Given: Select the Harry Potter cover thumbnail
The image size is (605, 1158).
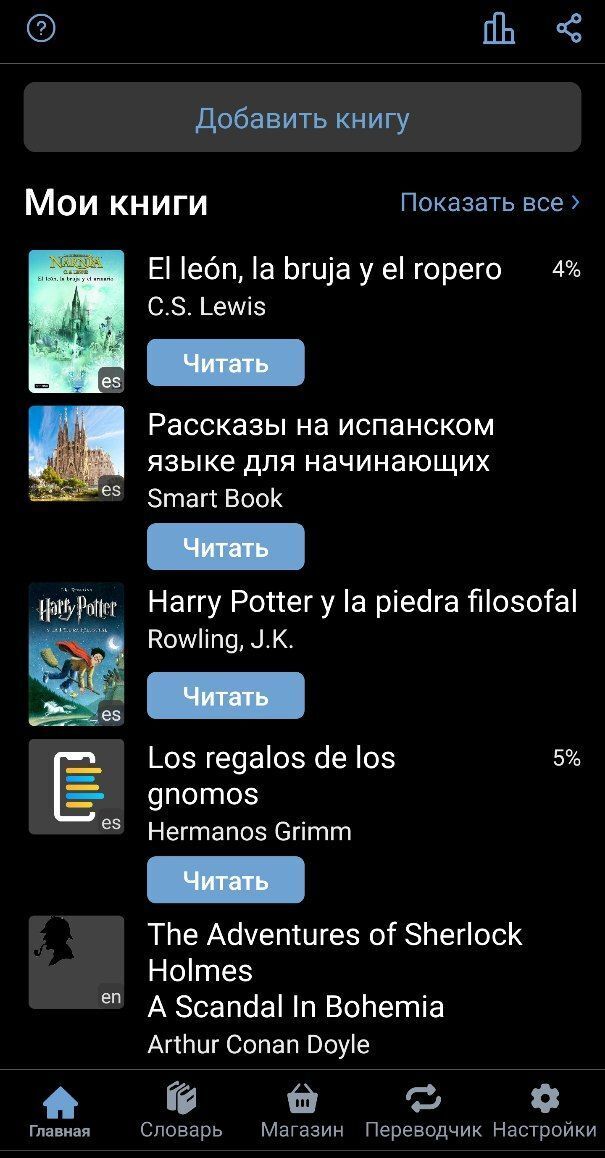Looking at the screenshot, I should click(x=76, y=654).
